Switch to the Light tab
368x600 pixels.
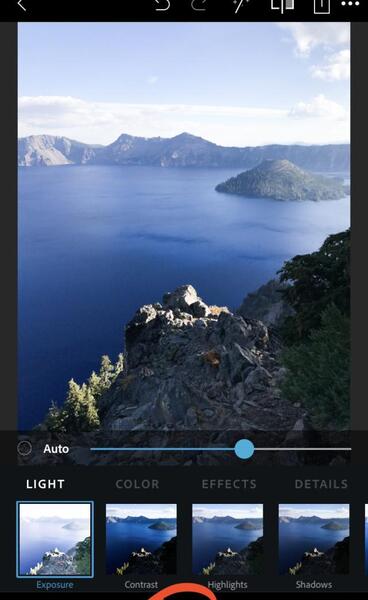click(45, 484)
